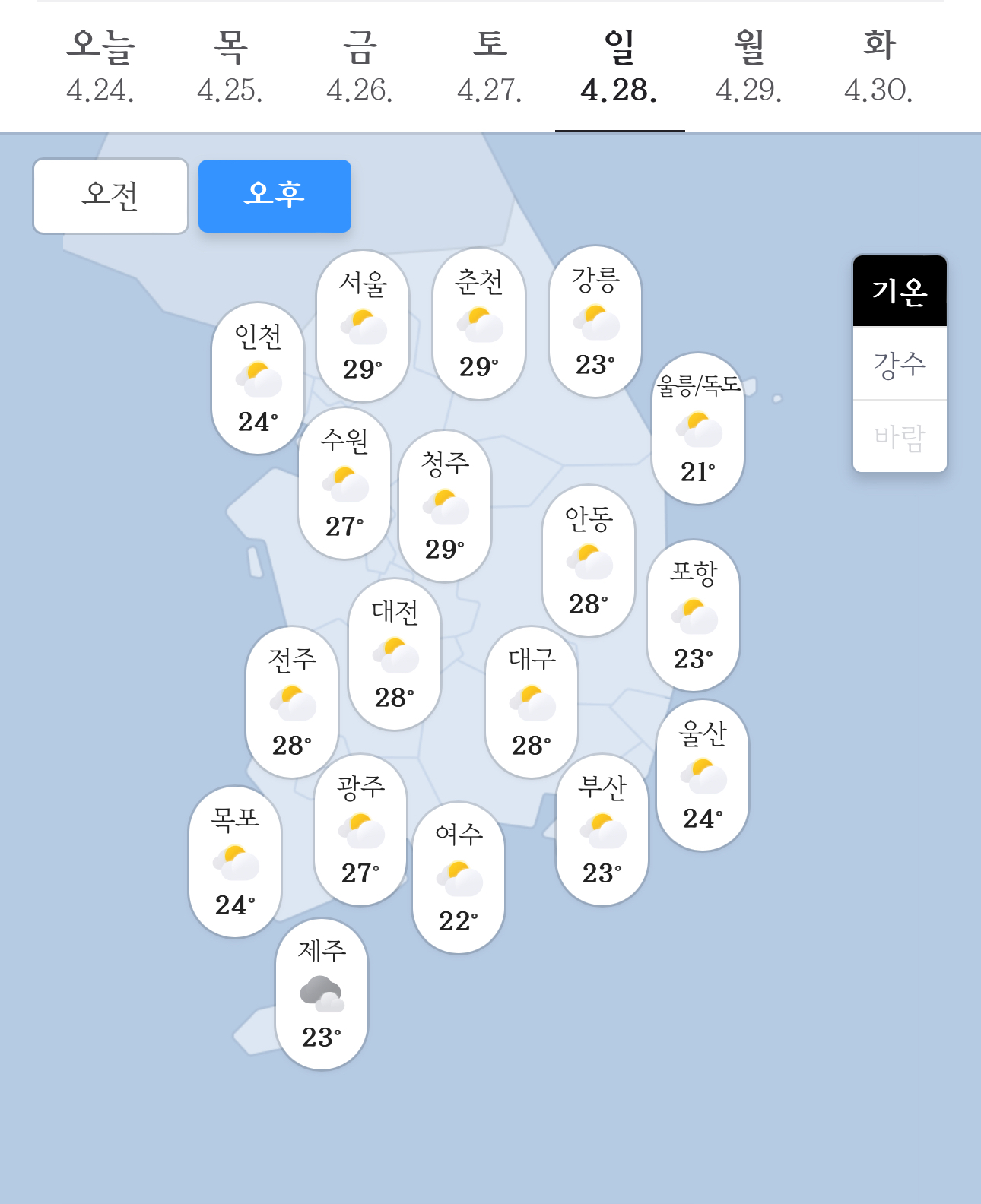Viewport: 981px width, 1204px height.
Task: Switch map to 강수 precipitation
Action: [900, 364]
